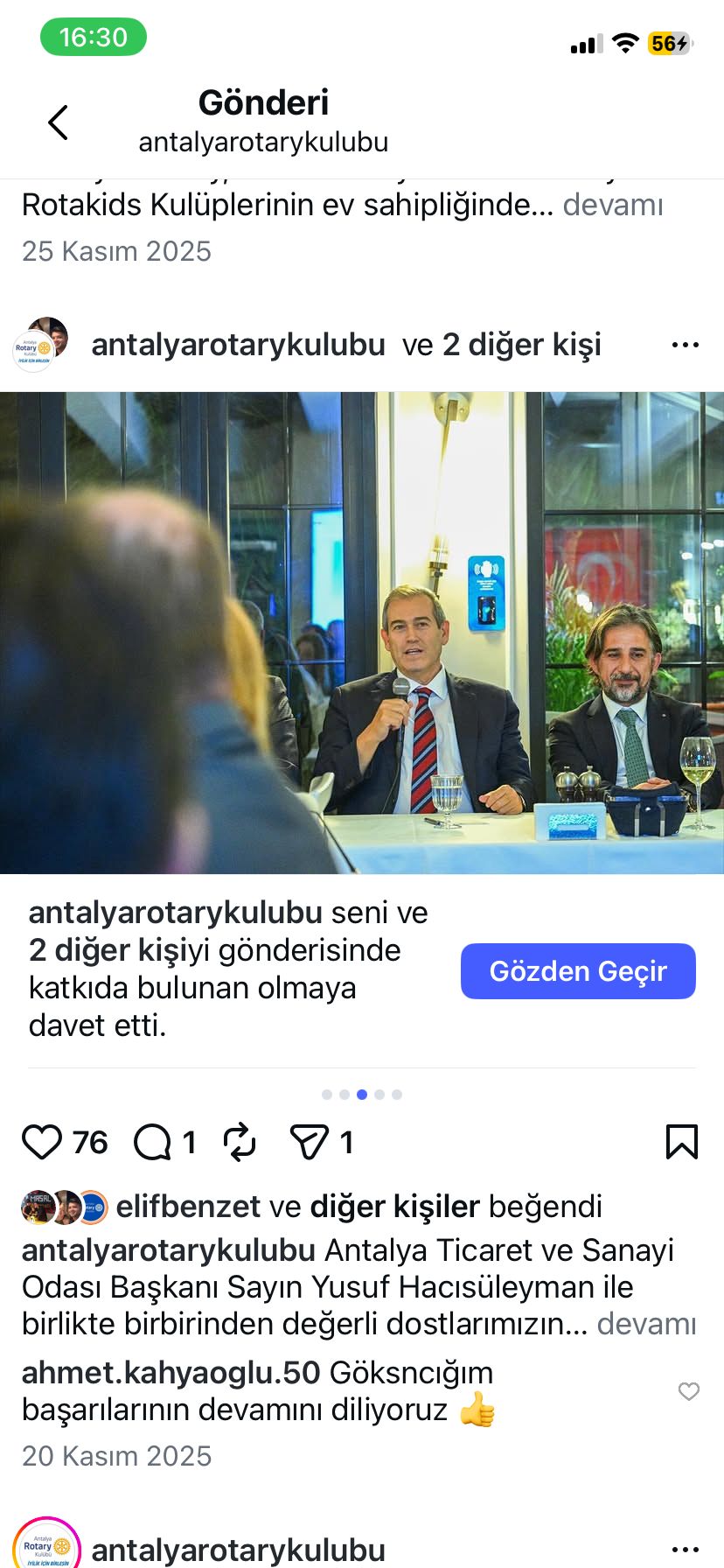The image size is (724, 1568).
Task: Open comments on the Yusuf Hacısüleyman post
Action: click(x=152, y=1143)
